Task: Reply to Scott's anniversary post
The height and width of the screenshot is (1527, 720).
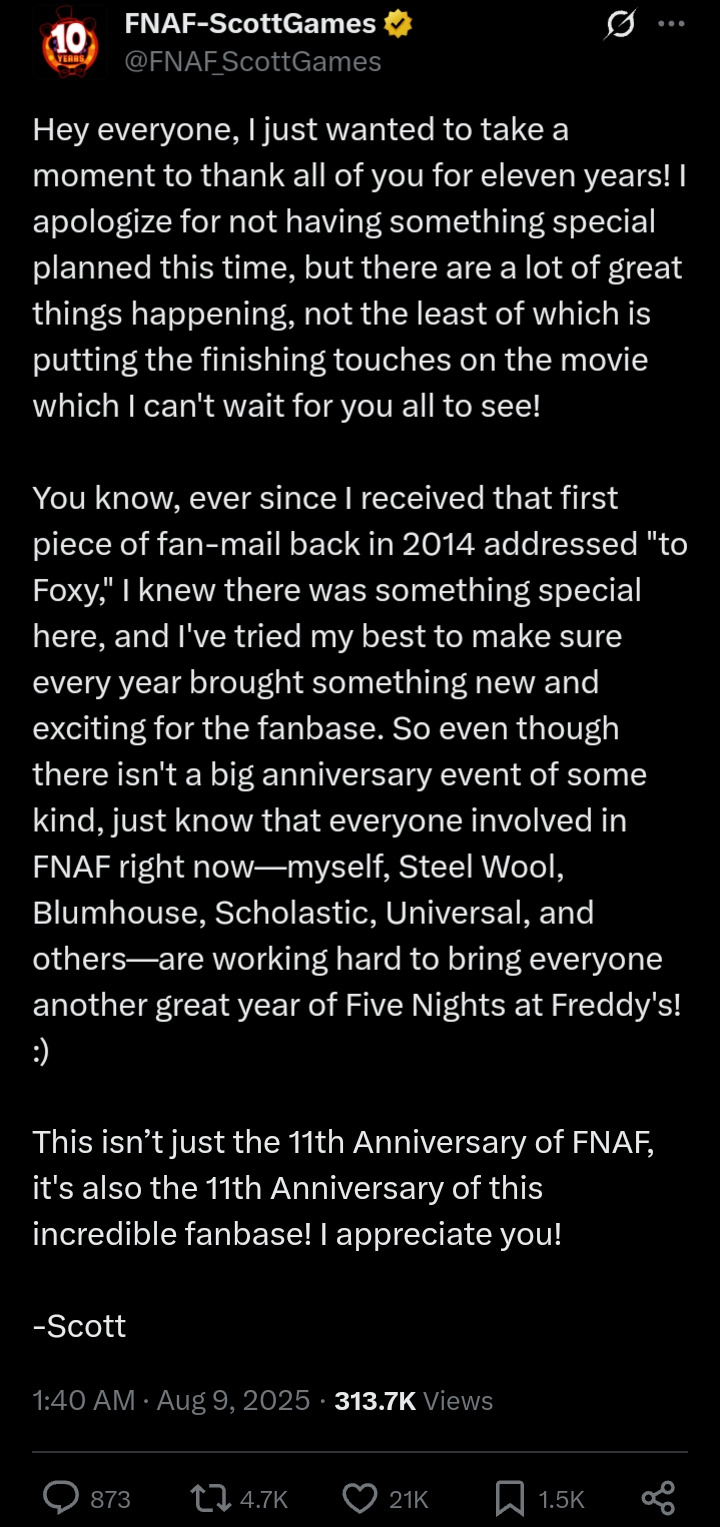Action: (62, 1497)
